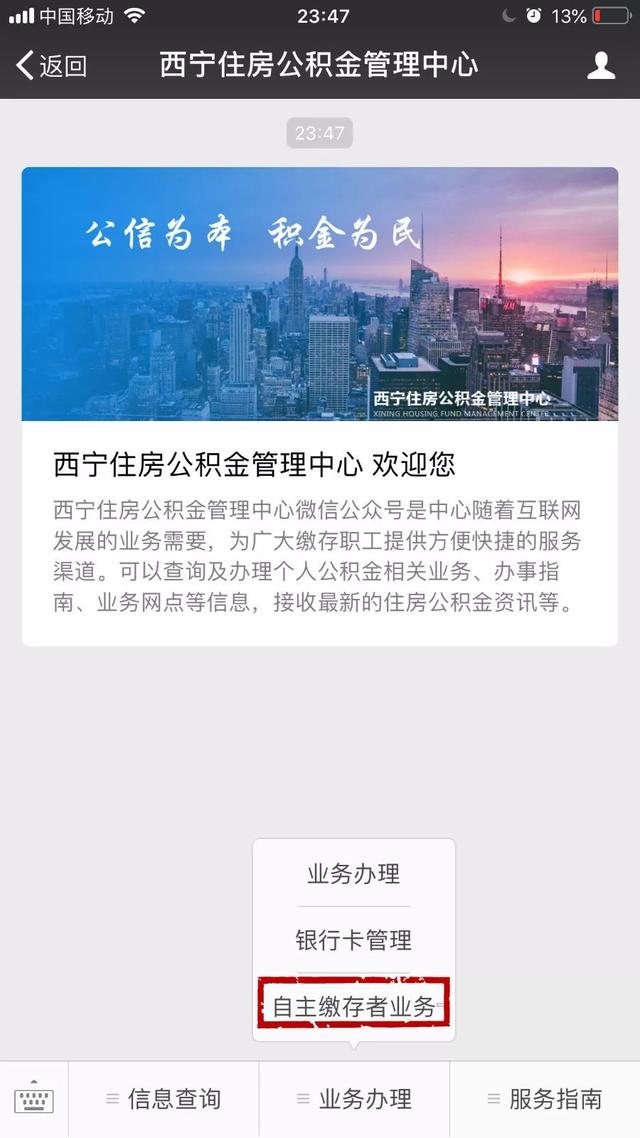Choose 银行卡管理 from the popup menu
This screenshot has height=1138, width=640.
pos(354,940)
